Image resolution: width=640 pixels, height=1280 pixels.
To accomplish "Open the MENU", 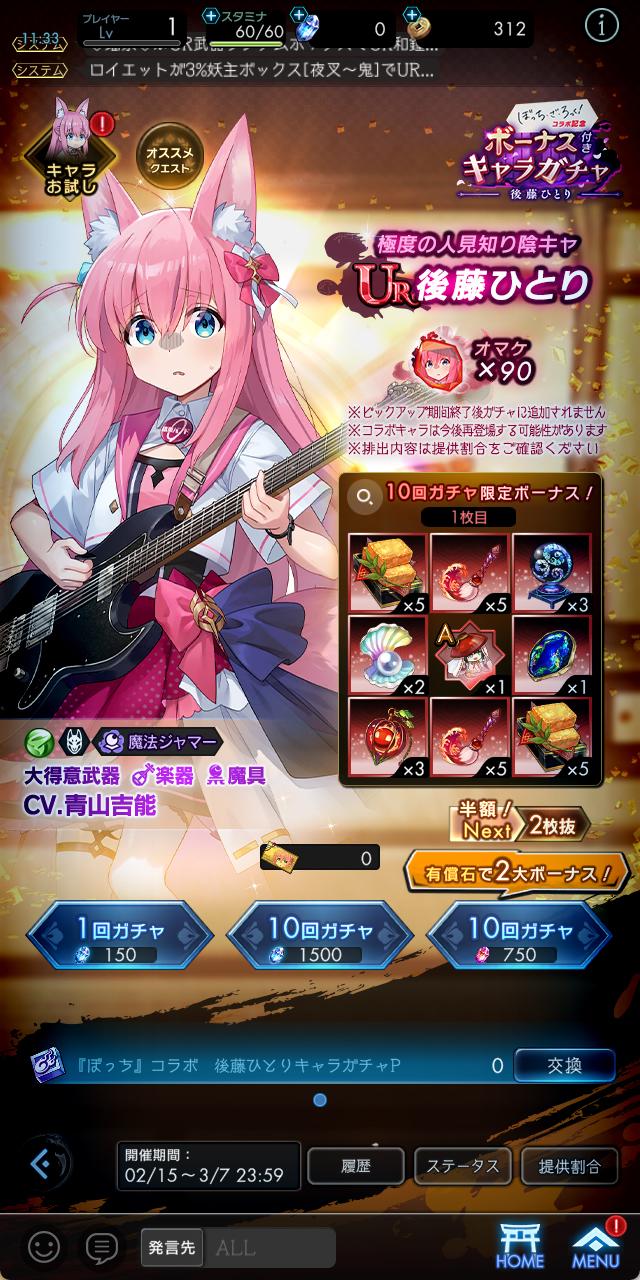I will pos(595,1246).
